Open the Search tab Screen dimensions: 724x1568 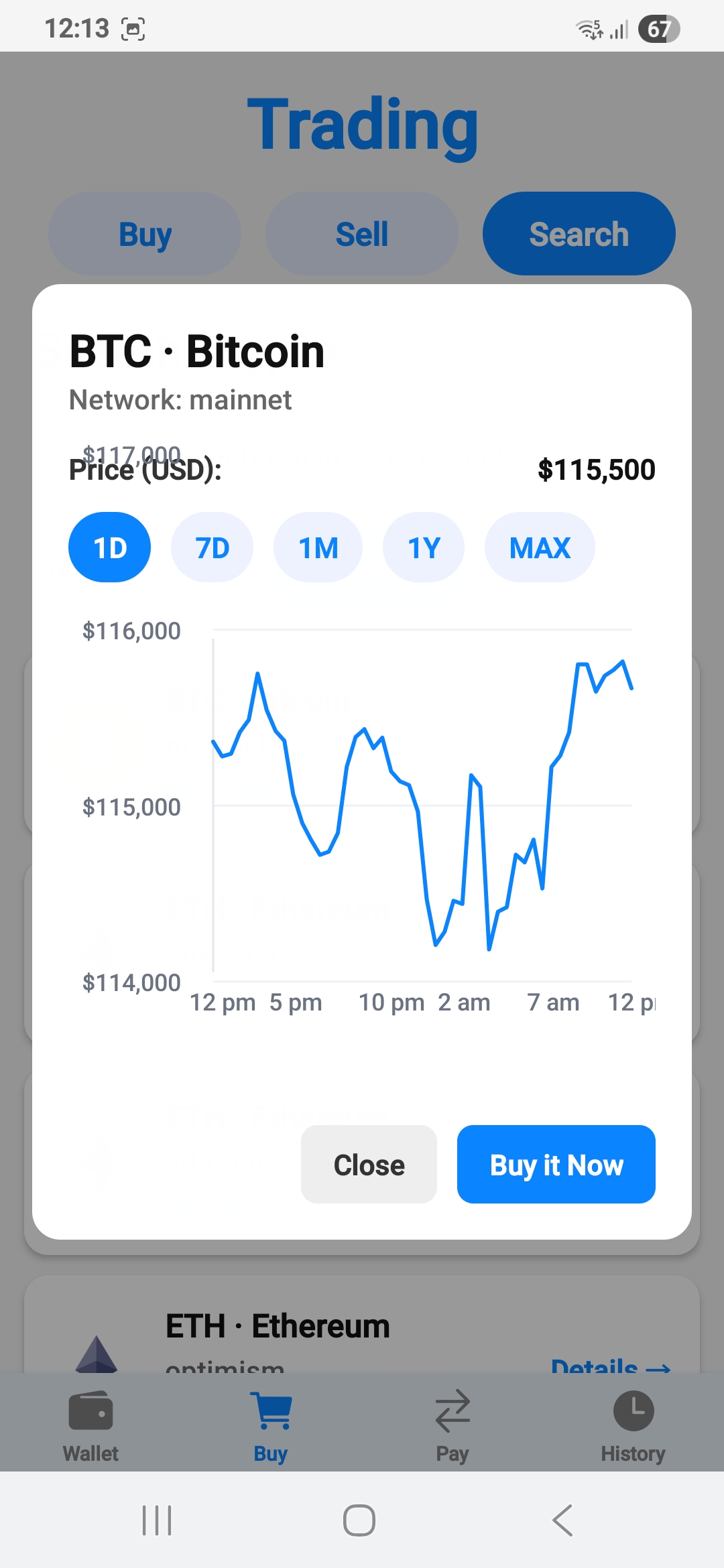(x=579, y=233)
